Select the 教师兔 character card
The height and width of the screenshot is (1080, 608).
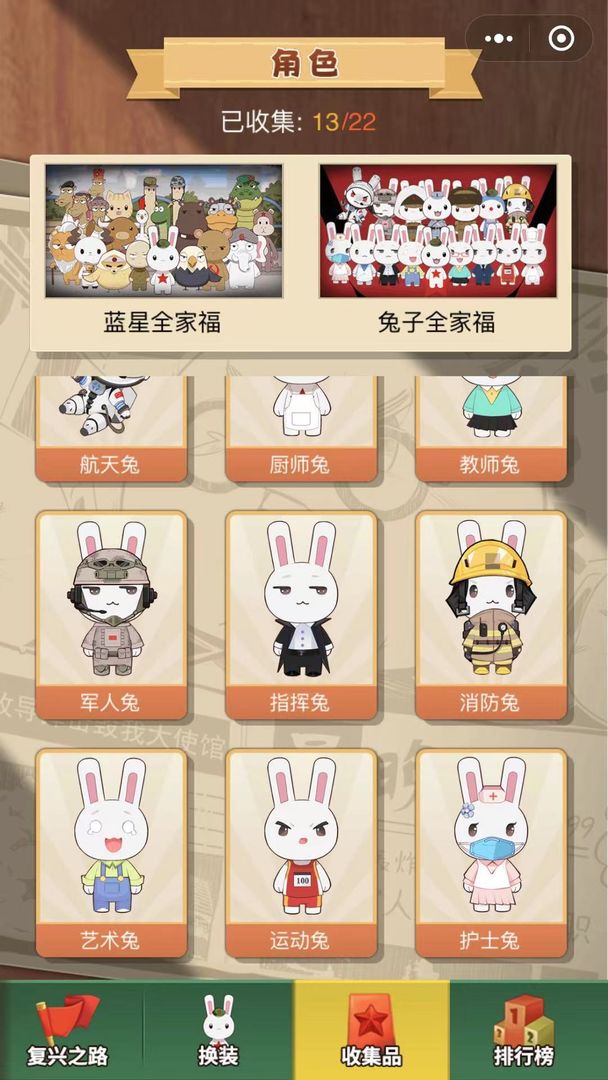coord(490,428)
